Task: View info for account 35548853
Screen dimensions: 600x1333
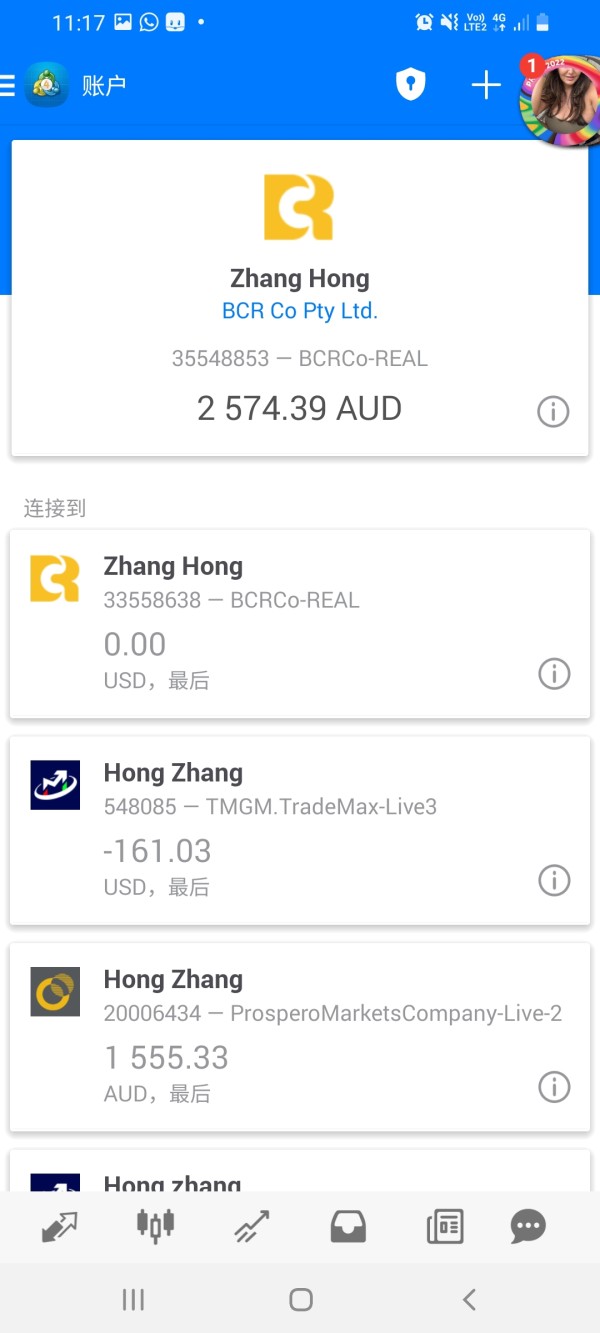Action: click(553, 411)
